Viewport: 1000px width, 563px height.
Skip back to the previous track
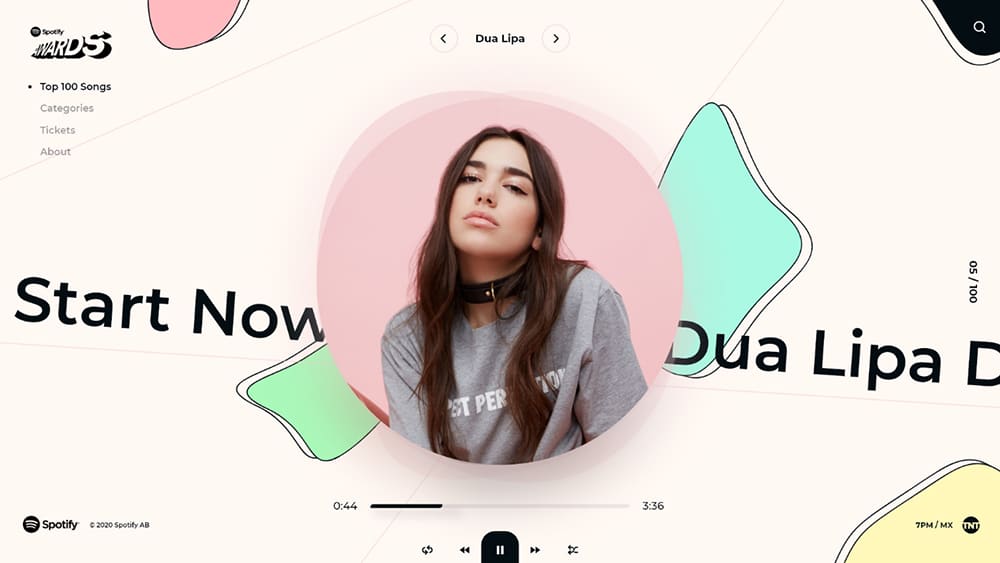point(464,550)
